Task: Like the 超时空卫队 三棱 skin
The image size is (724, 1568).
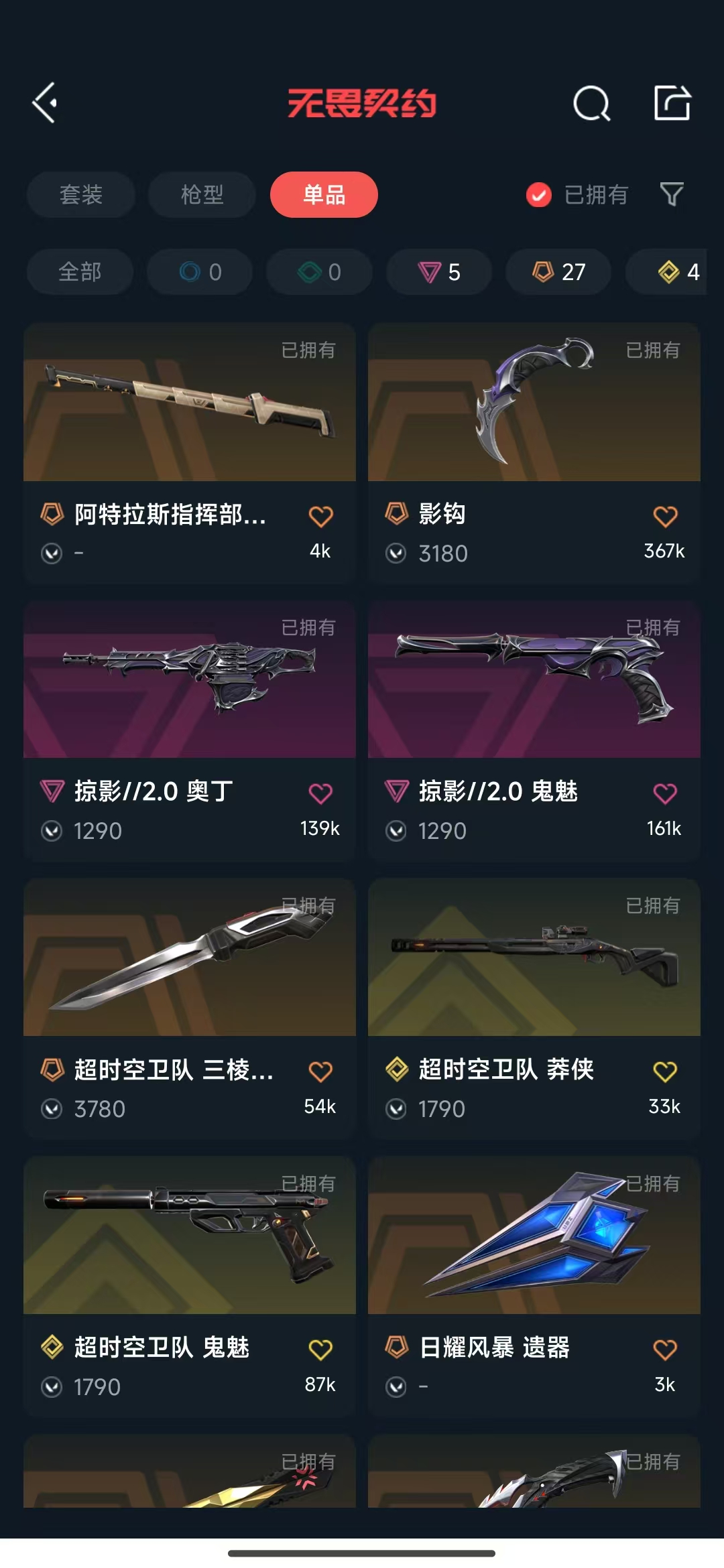Action: [x=320, y=1071]
